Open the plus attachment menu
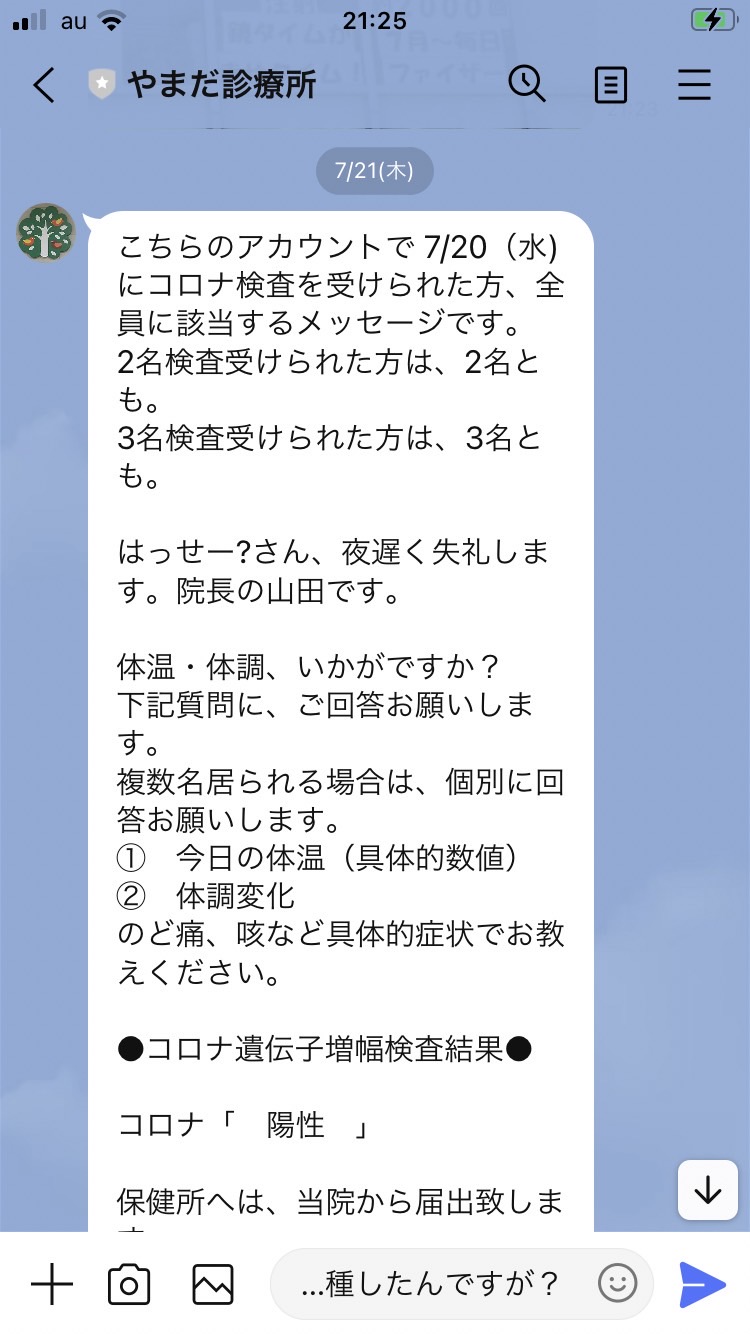Viewport: 750px width, 1334px height. click(x=52, y=1284)
